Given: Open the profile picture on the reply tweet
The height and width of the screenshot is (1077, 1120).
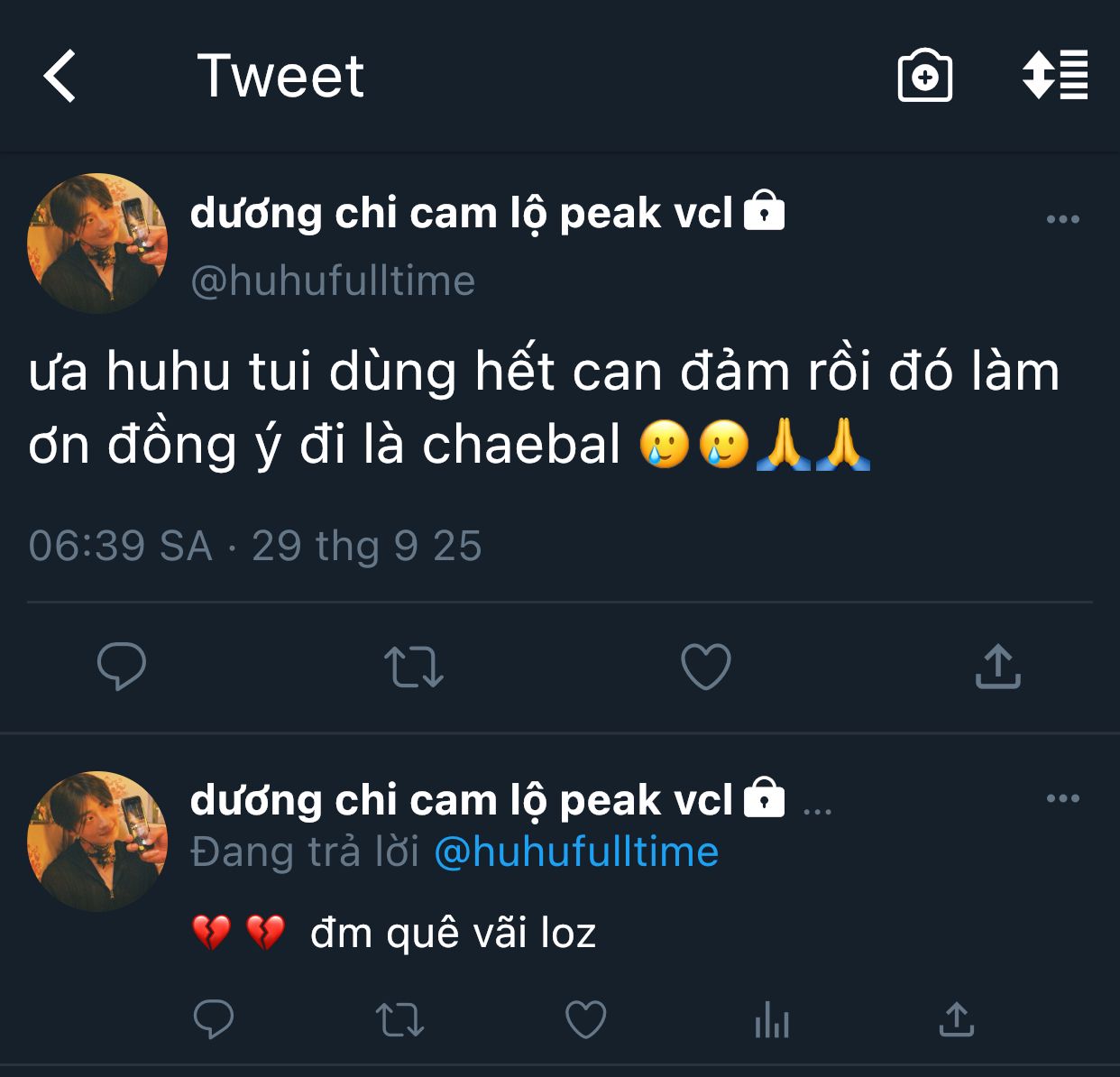Looking at the screenshot, I should [x=97, y=841].
